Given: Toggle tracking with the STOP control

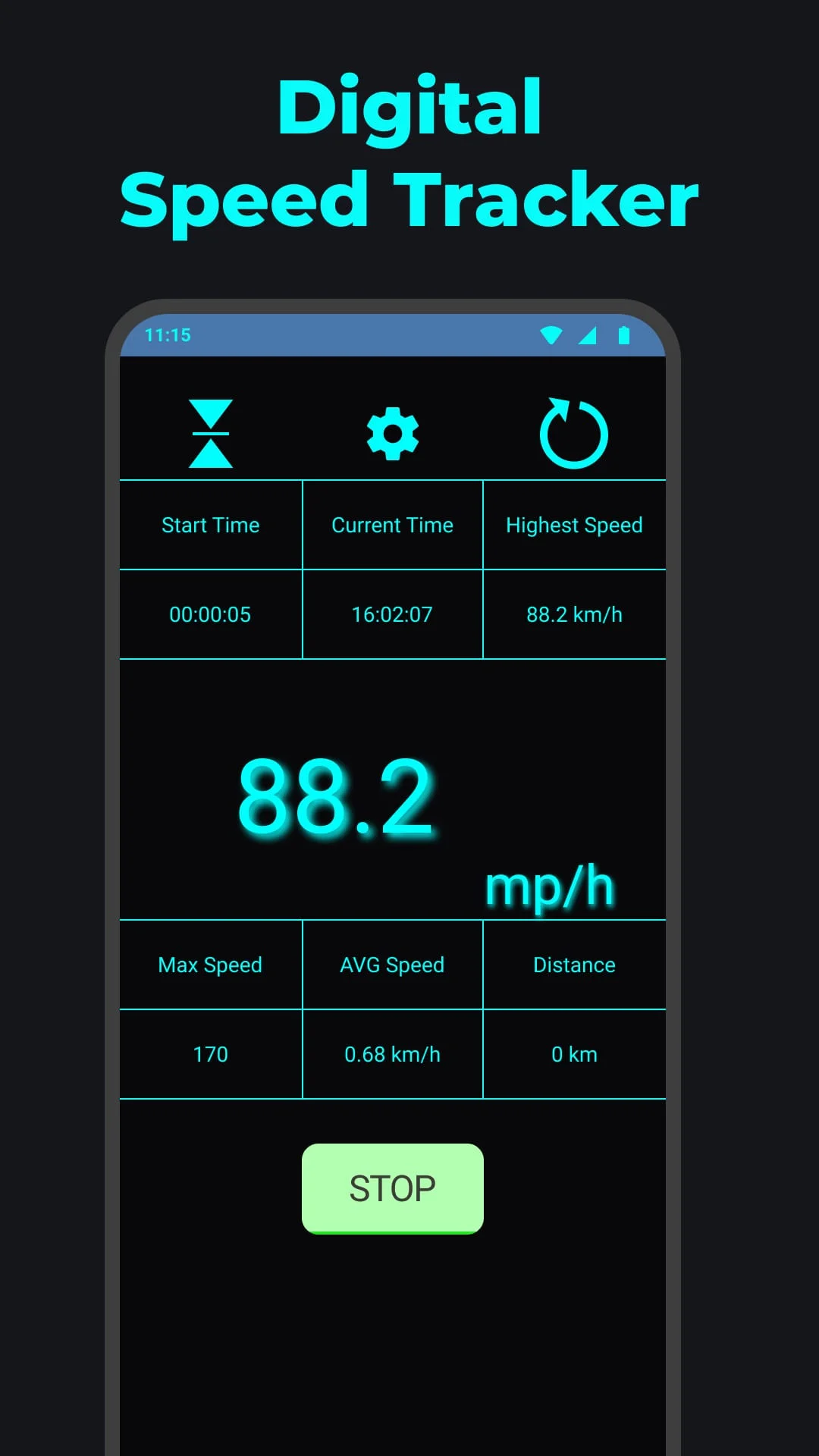Looking at the screenshot, I should click(392, 1188).
